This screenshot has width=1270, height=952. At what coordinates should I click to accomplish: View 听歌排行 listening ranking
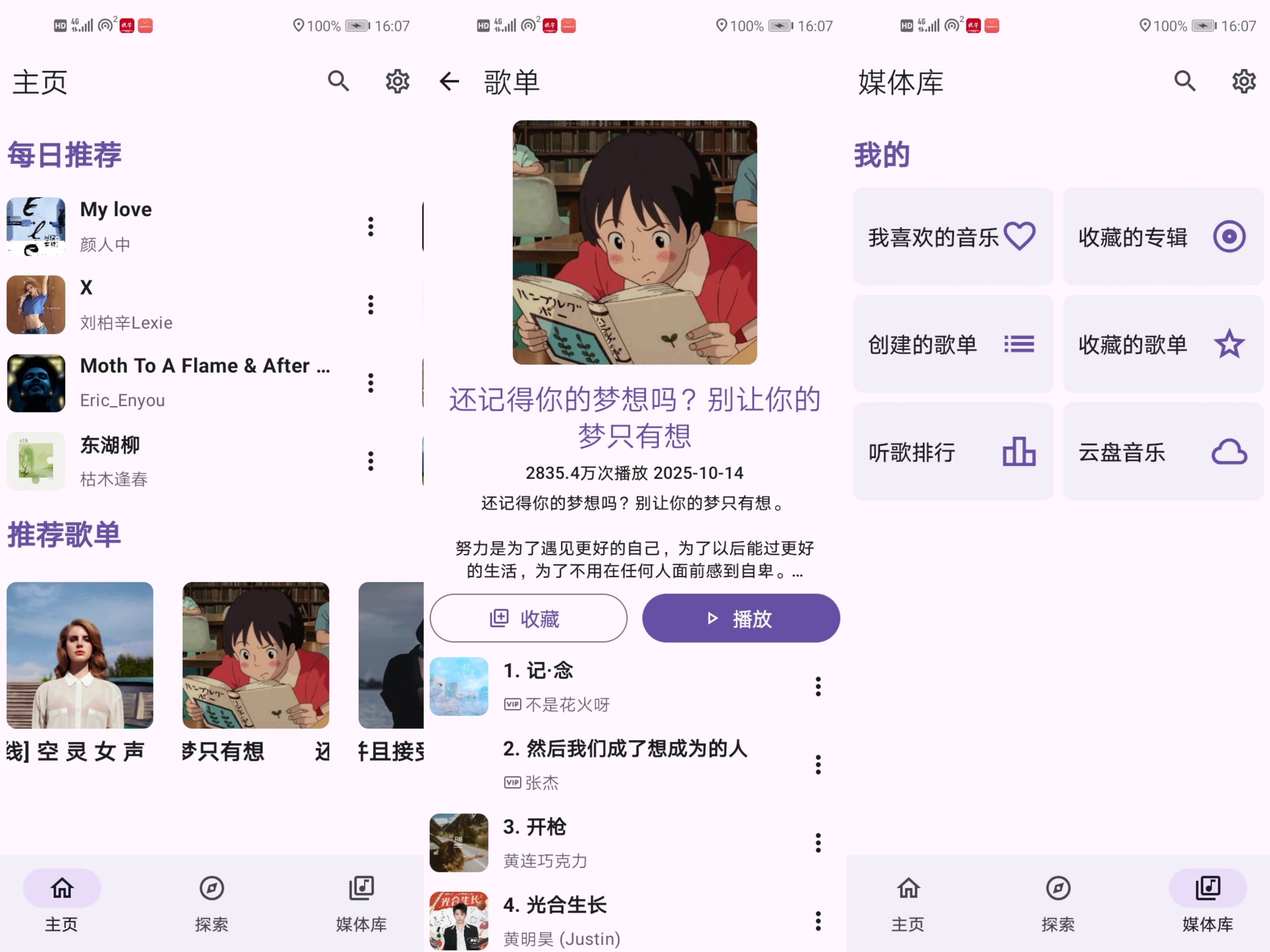(952, 452)
